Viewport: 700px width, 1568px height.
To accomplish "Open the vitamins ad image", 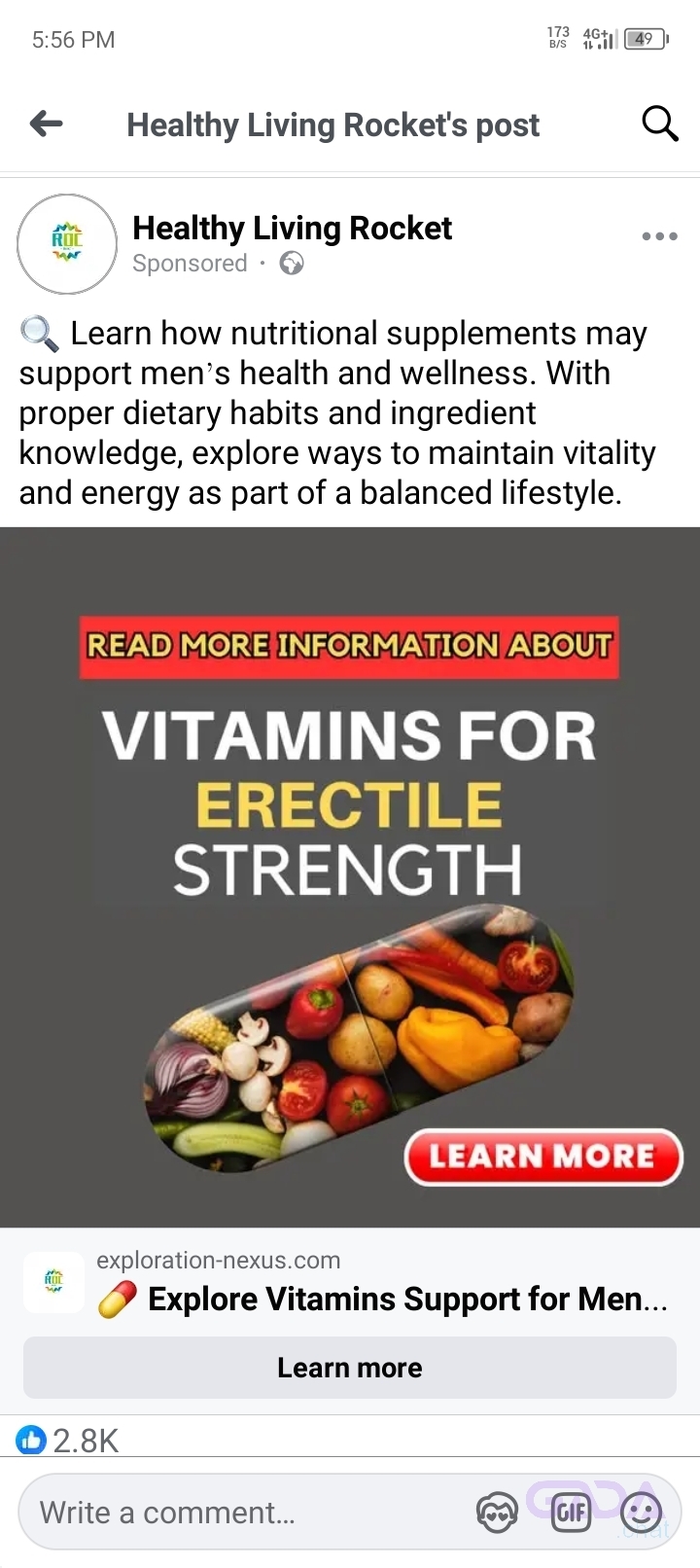I will point(350,875).
